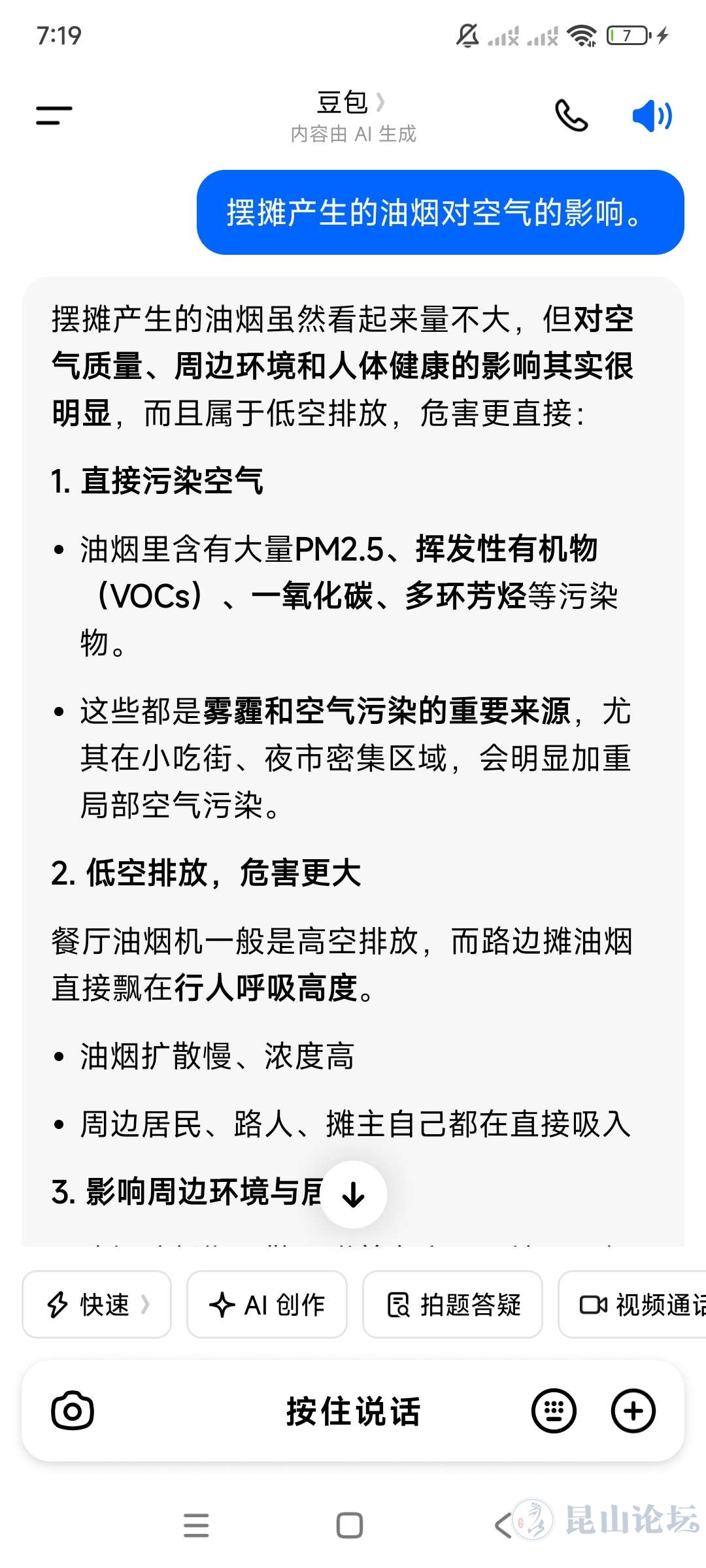Open the camera in the input bar
706x1568 pixels.
(73, 1411)
